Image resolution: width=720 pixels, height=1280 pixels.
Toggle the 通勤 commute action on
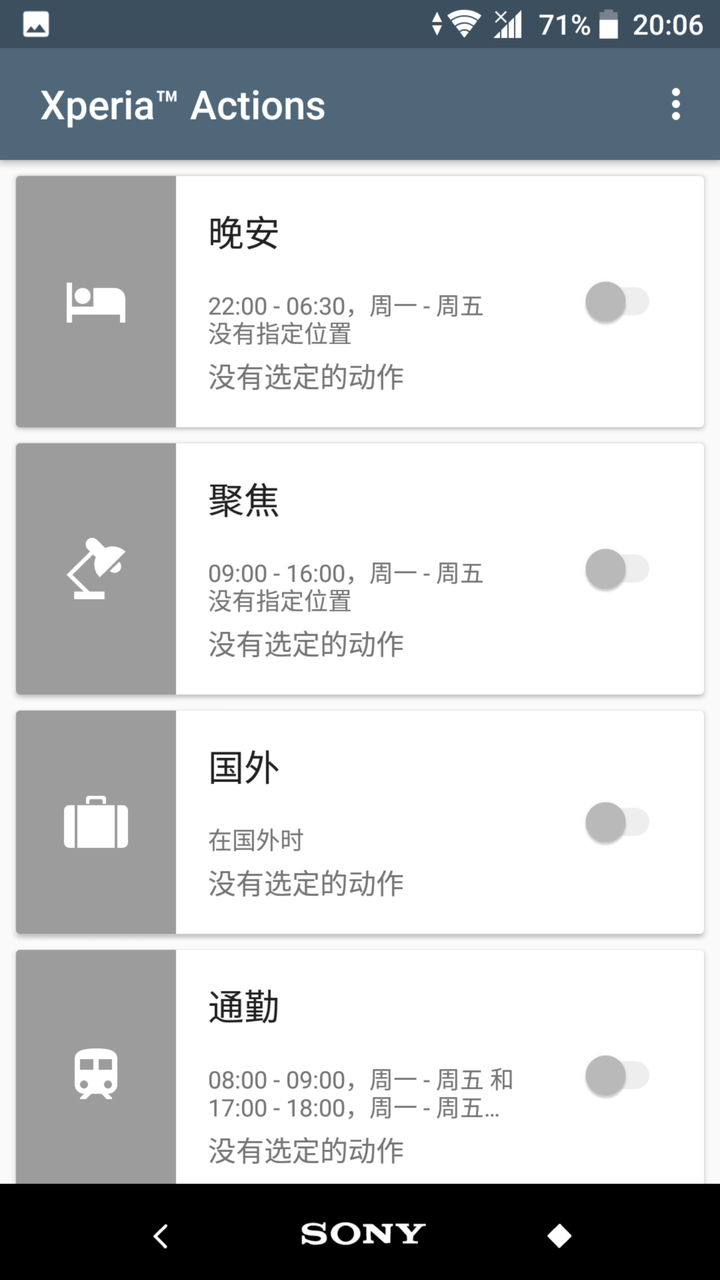617,1076
